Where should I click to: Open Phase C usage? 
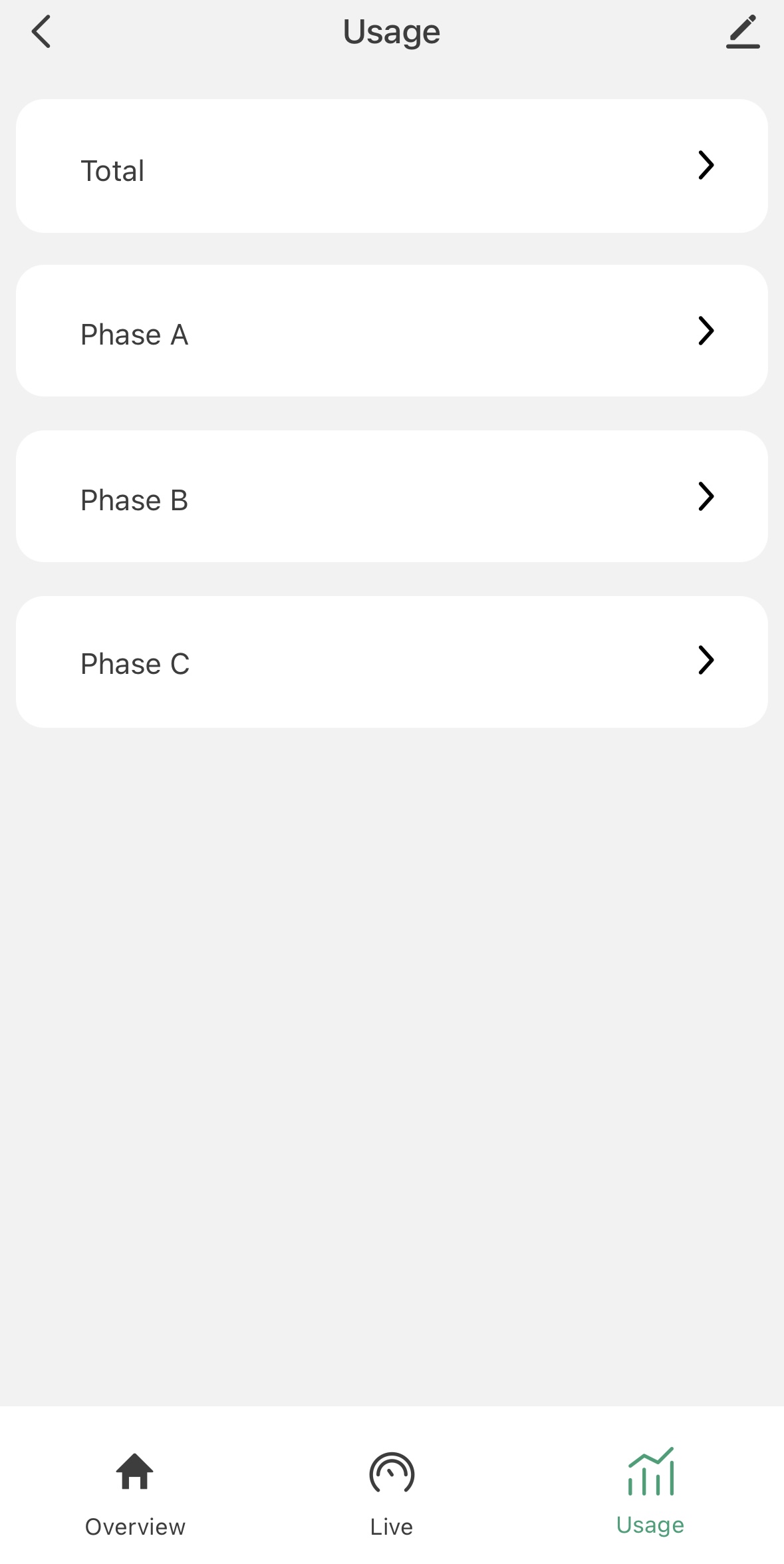tap(392, 662)
